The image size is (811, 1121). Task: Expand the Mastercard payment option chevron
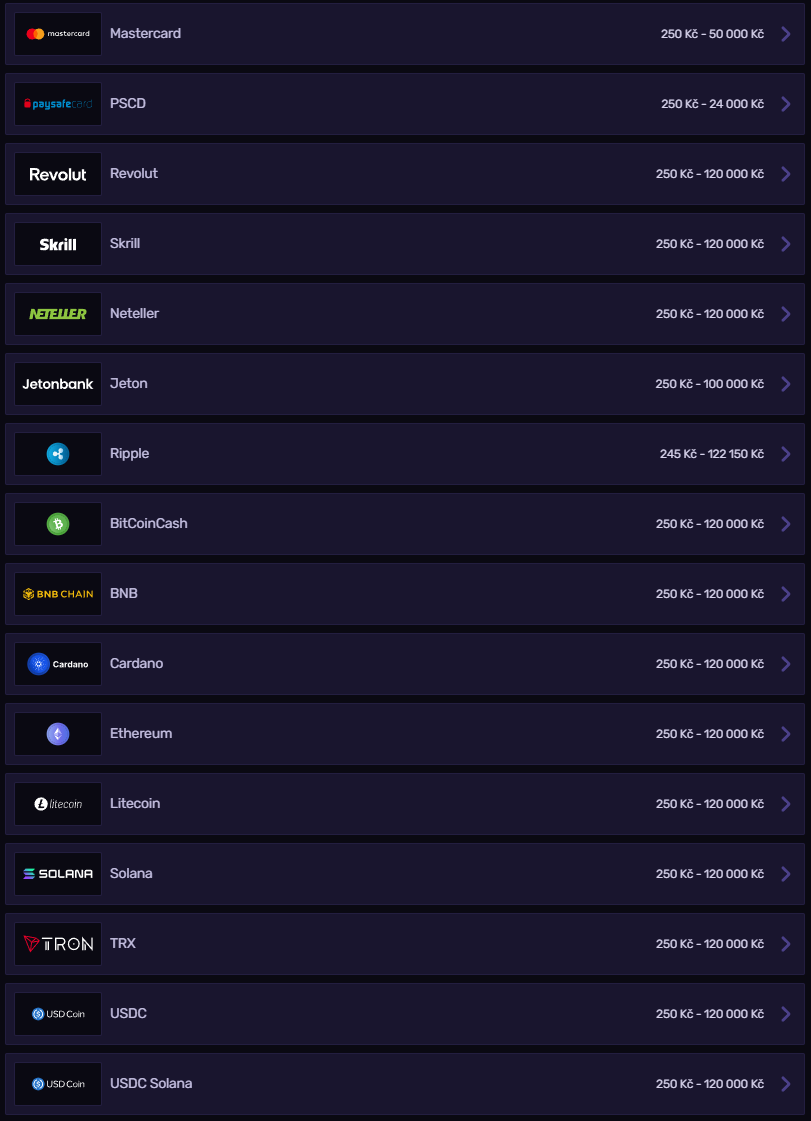(x=786, y=33)
